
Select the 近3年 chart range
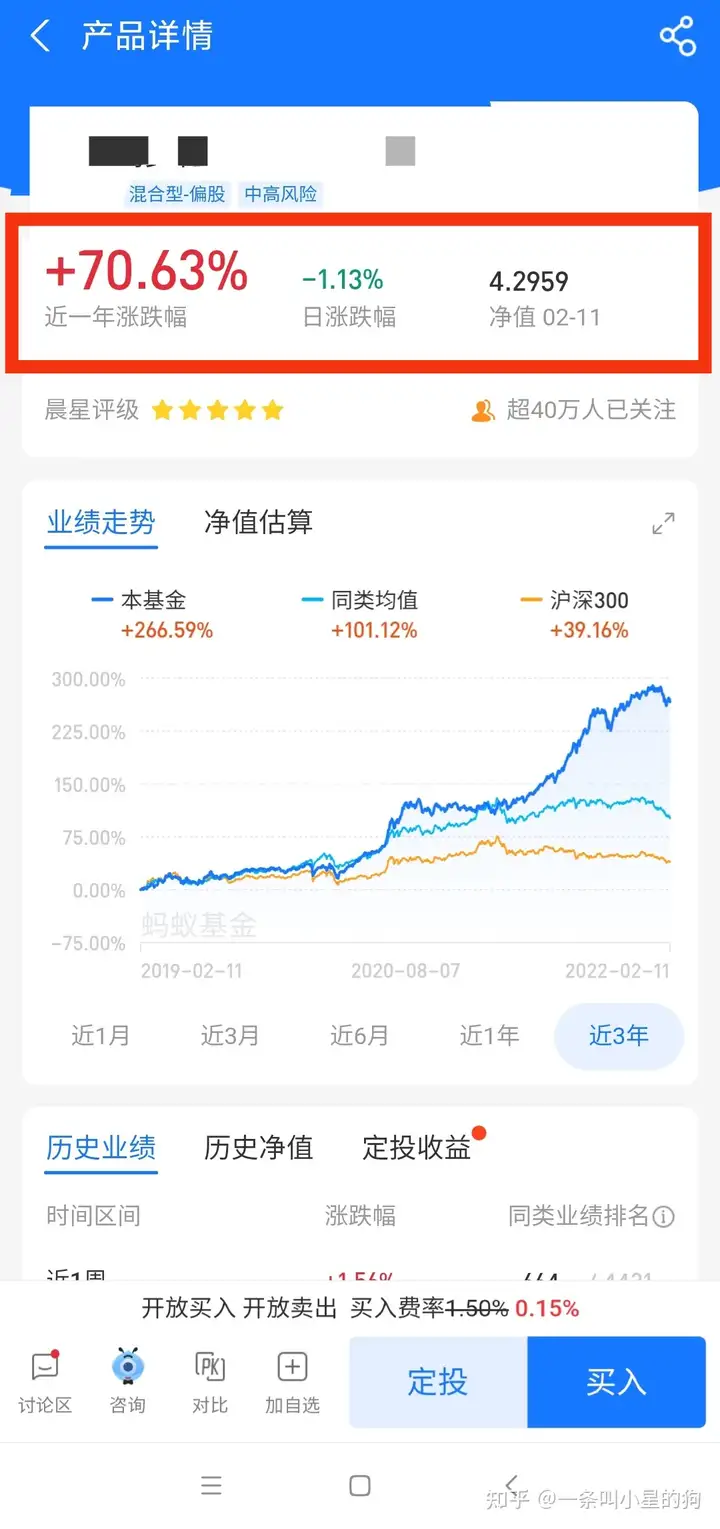(x=618, y=1036)
